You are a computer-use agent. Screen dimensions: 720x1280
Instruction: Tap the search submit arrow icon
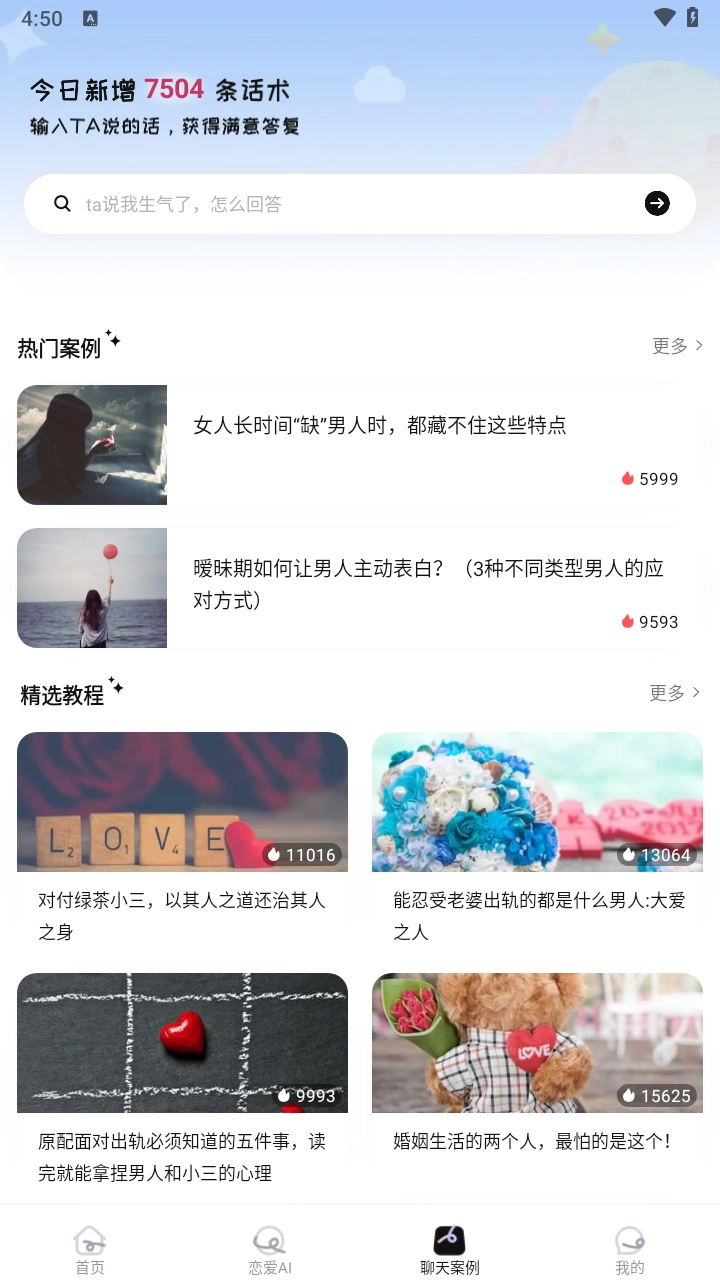click(657, 203)
